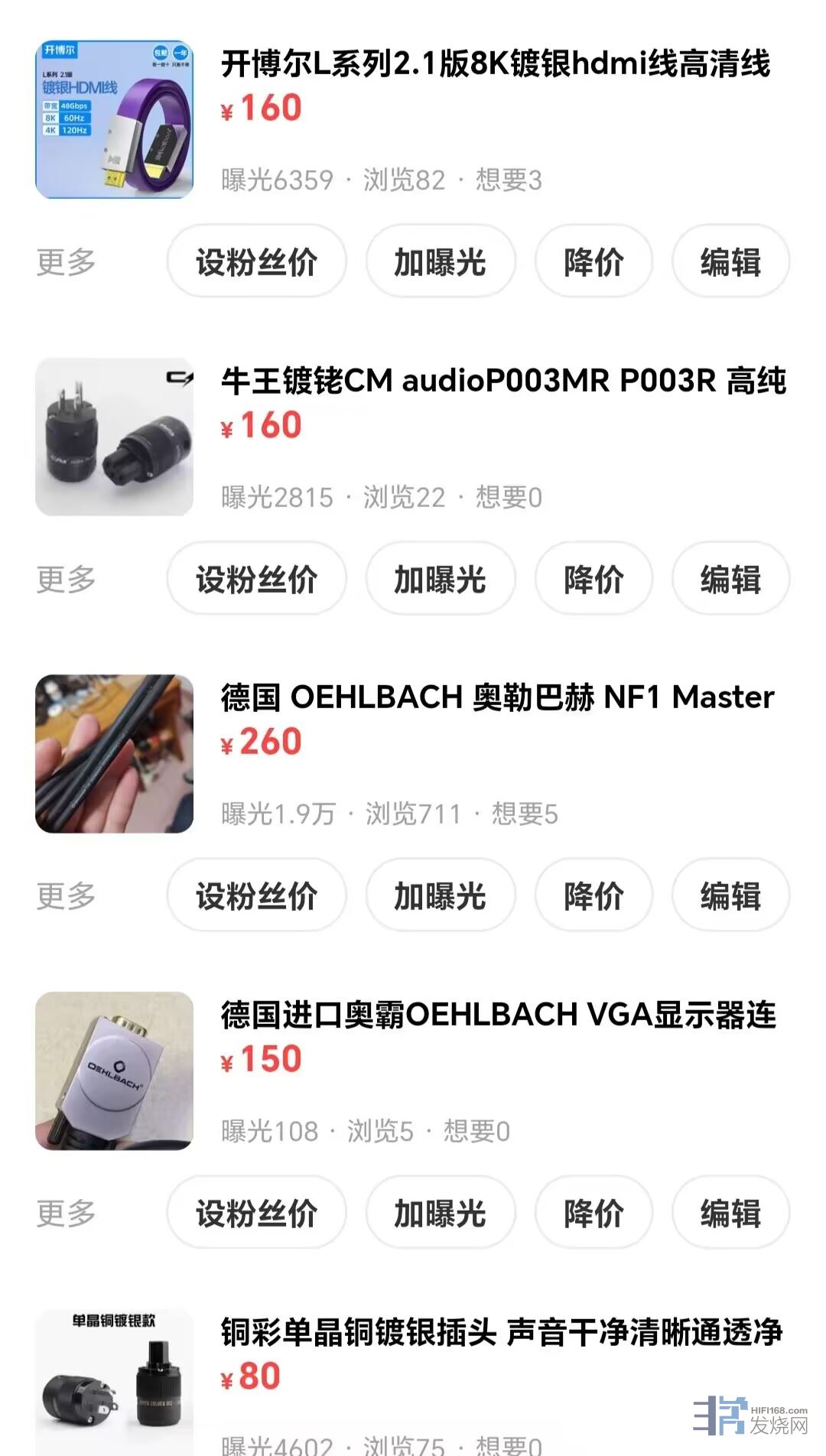826x1456 pixels.
Task: Set fan price for 开博尔 HDMI cable
Action: 256,262
